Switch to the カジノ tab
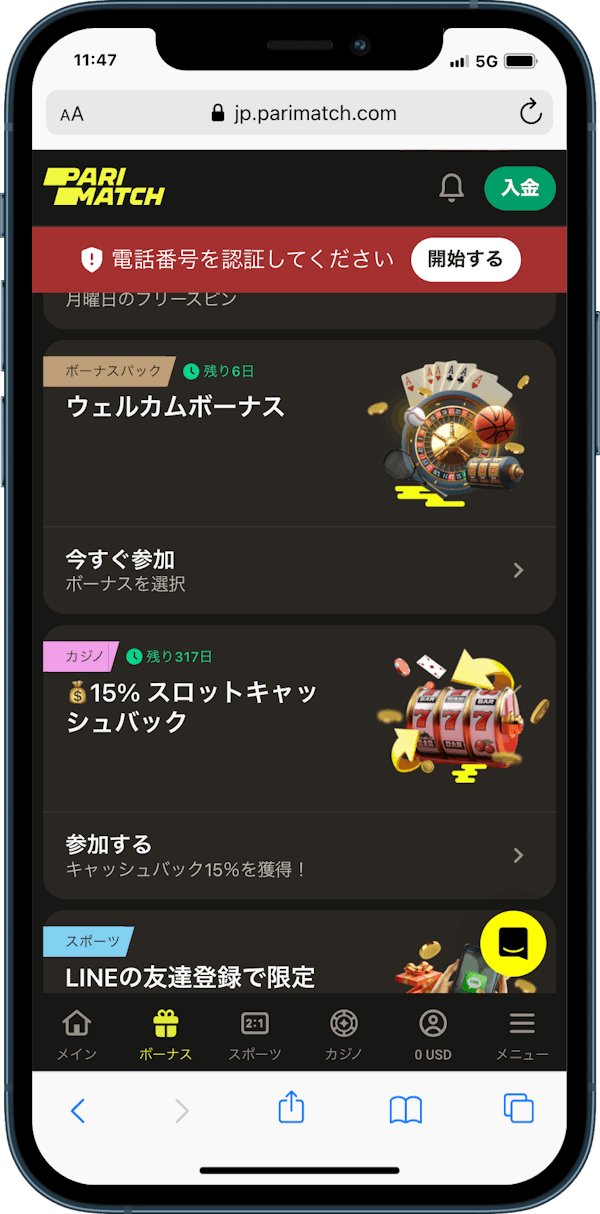Viewport: 600px width, 1214px height. point(344,1034)
